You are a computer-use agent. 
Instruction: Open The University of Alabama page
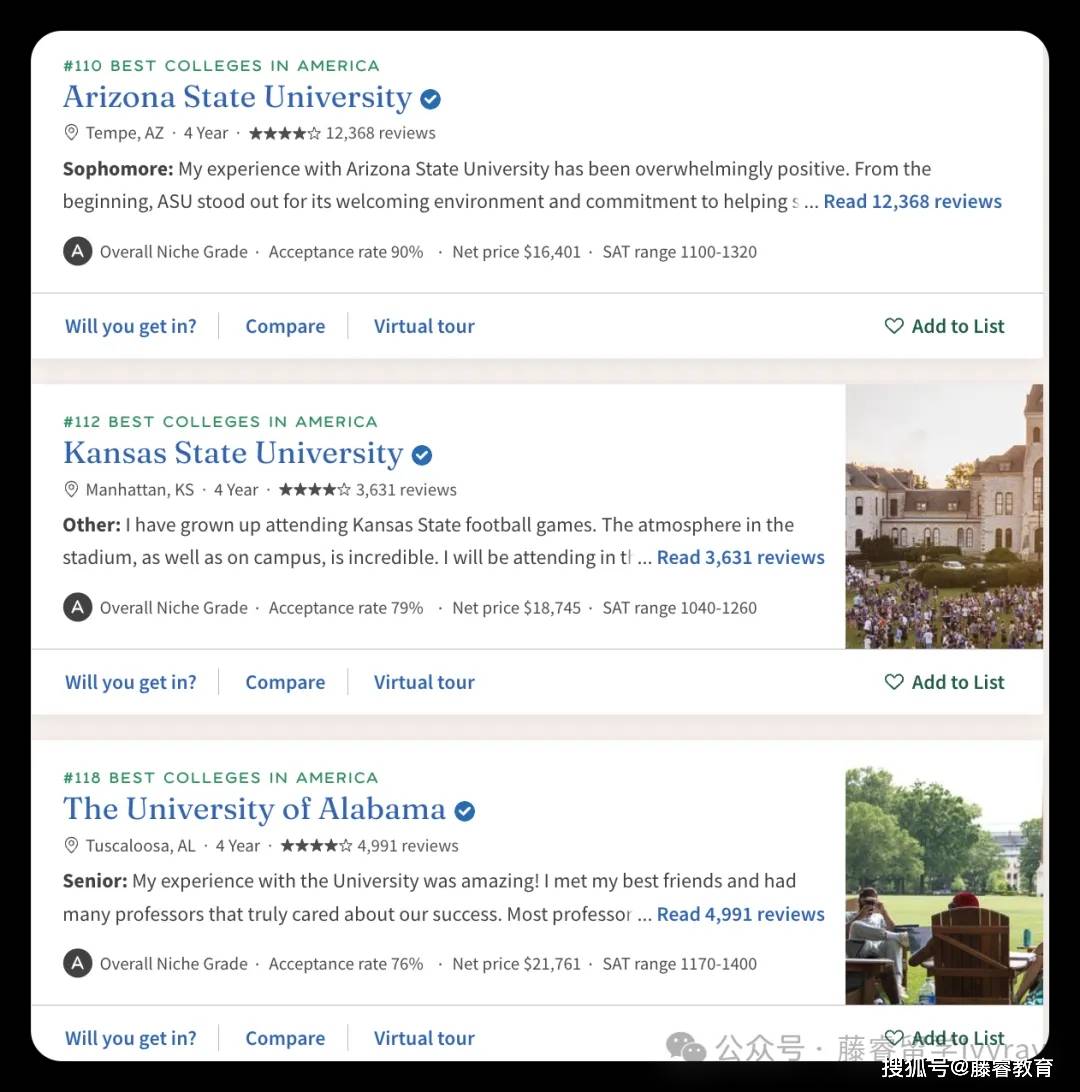254,809
